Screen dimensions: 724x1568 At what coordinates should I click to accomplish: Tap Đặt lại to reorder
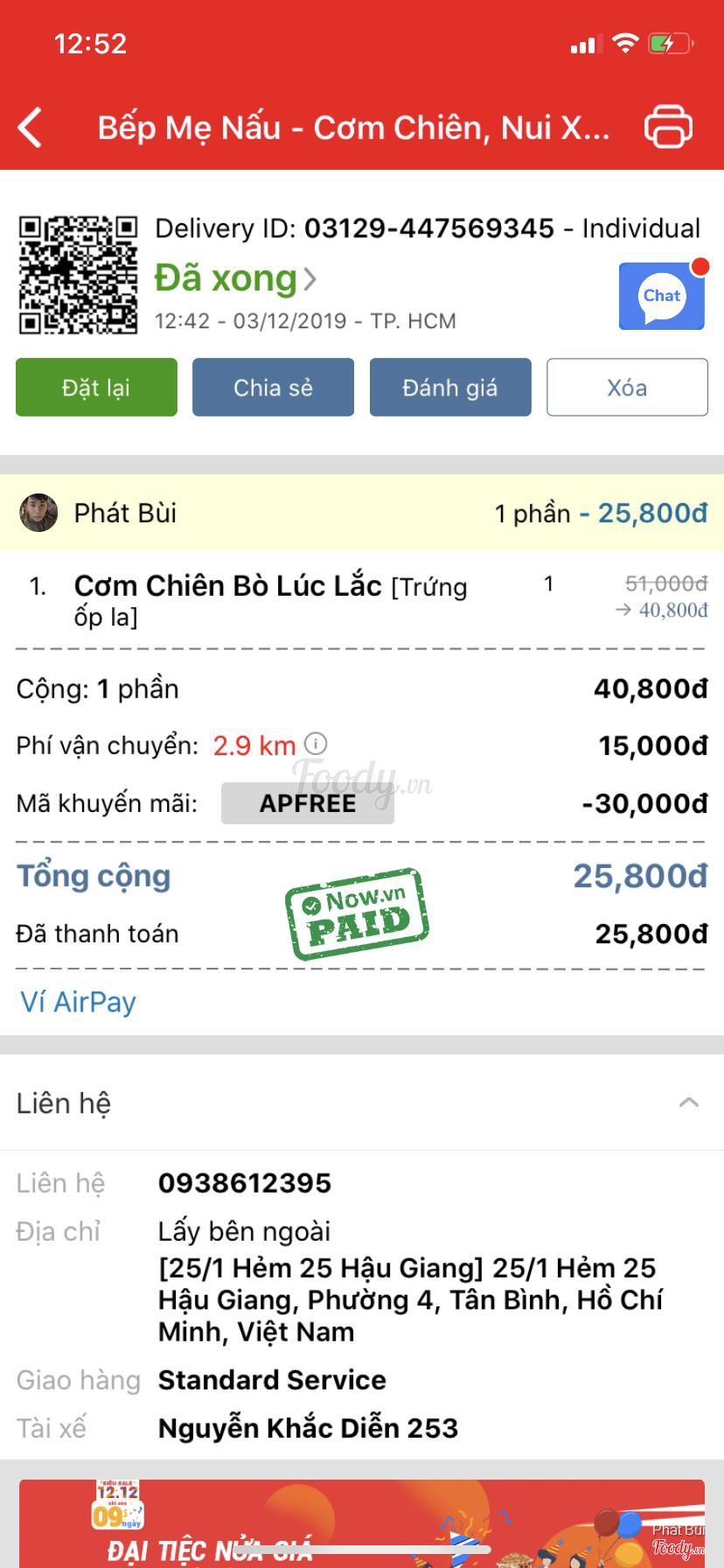point(96,387)
